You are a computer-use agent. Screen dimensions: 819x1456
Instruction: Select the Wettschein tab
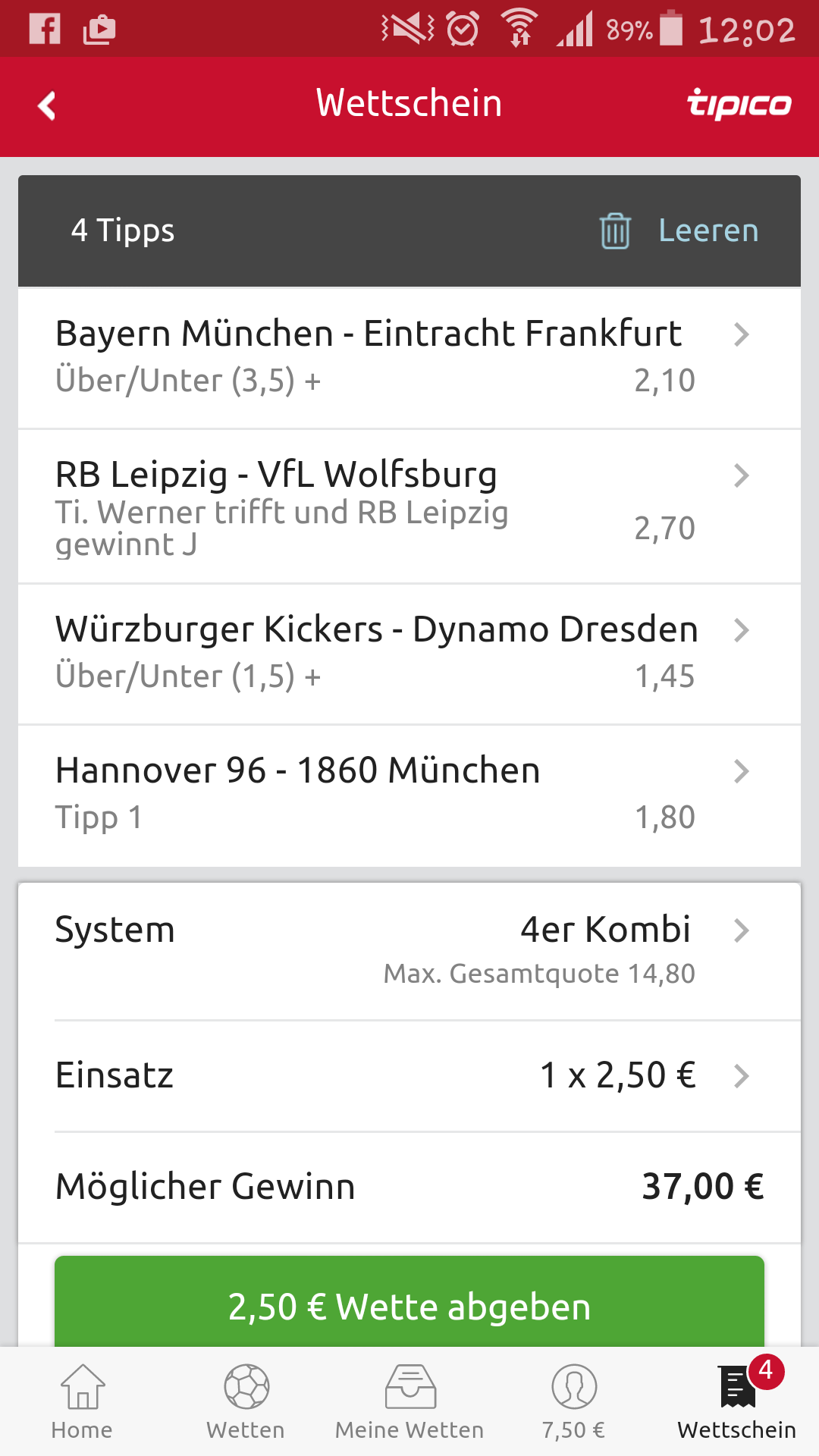[x=736, y=1401]
